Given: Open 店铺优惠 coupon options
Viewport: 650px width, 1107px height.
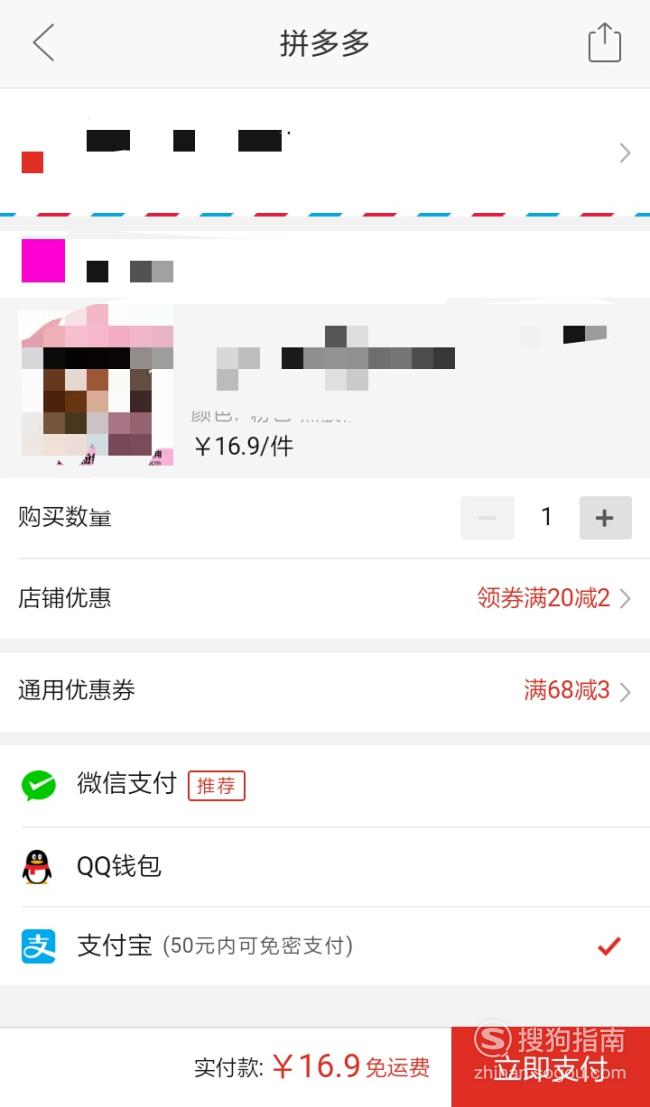Looking at the screenshot, I should [325, 599].
